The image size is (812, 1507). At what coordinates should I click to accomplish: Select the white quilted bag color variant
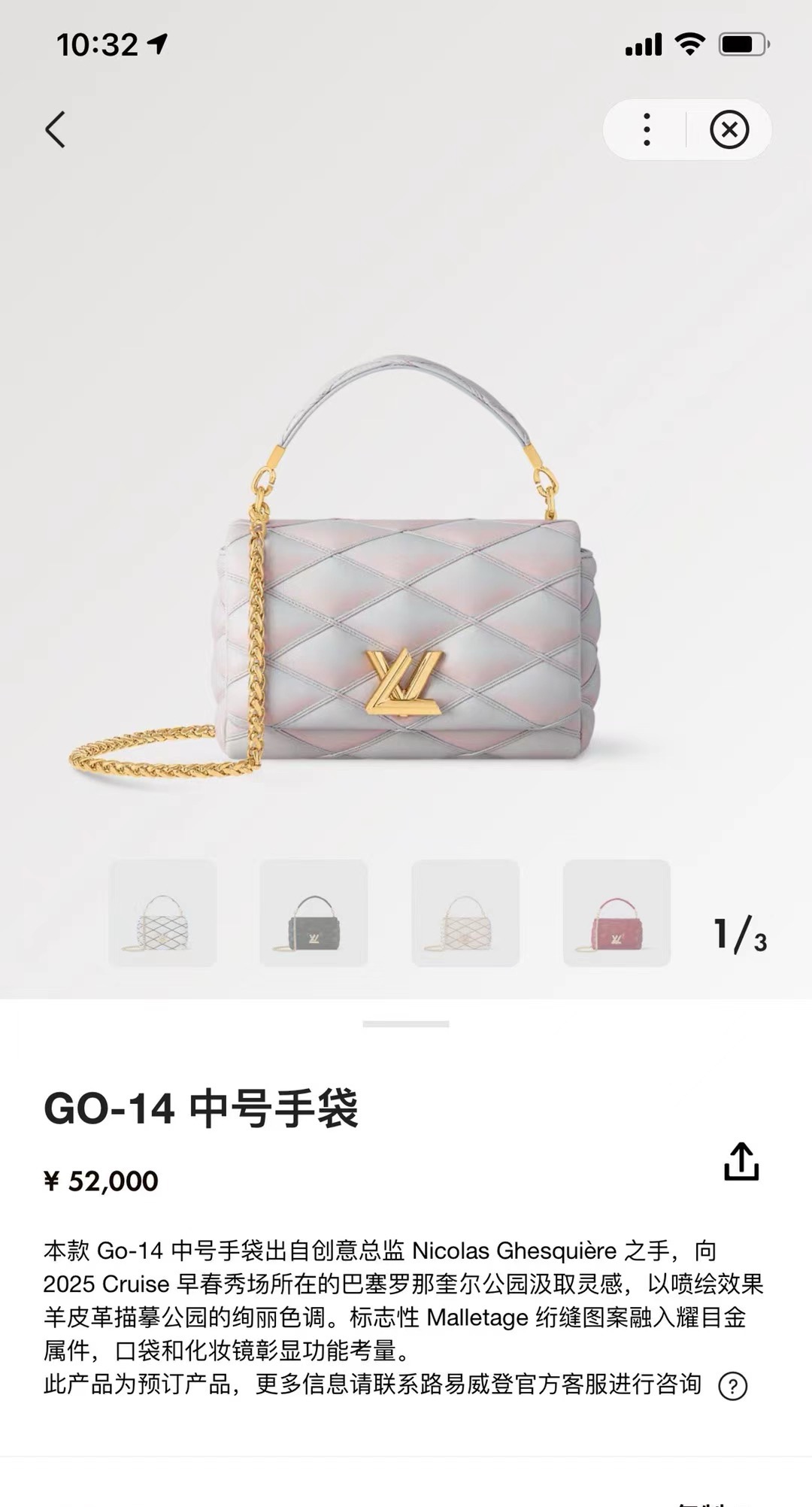[x=163, y=913]
